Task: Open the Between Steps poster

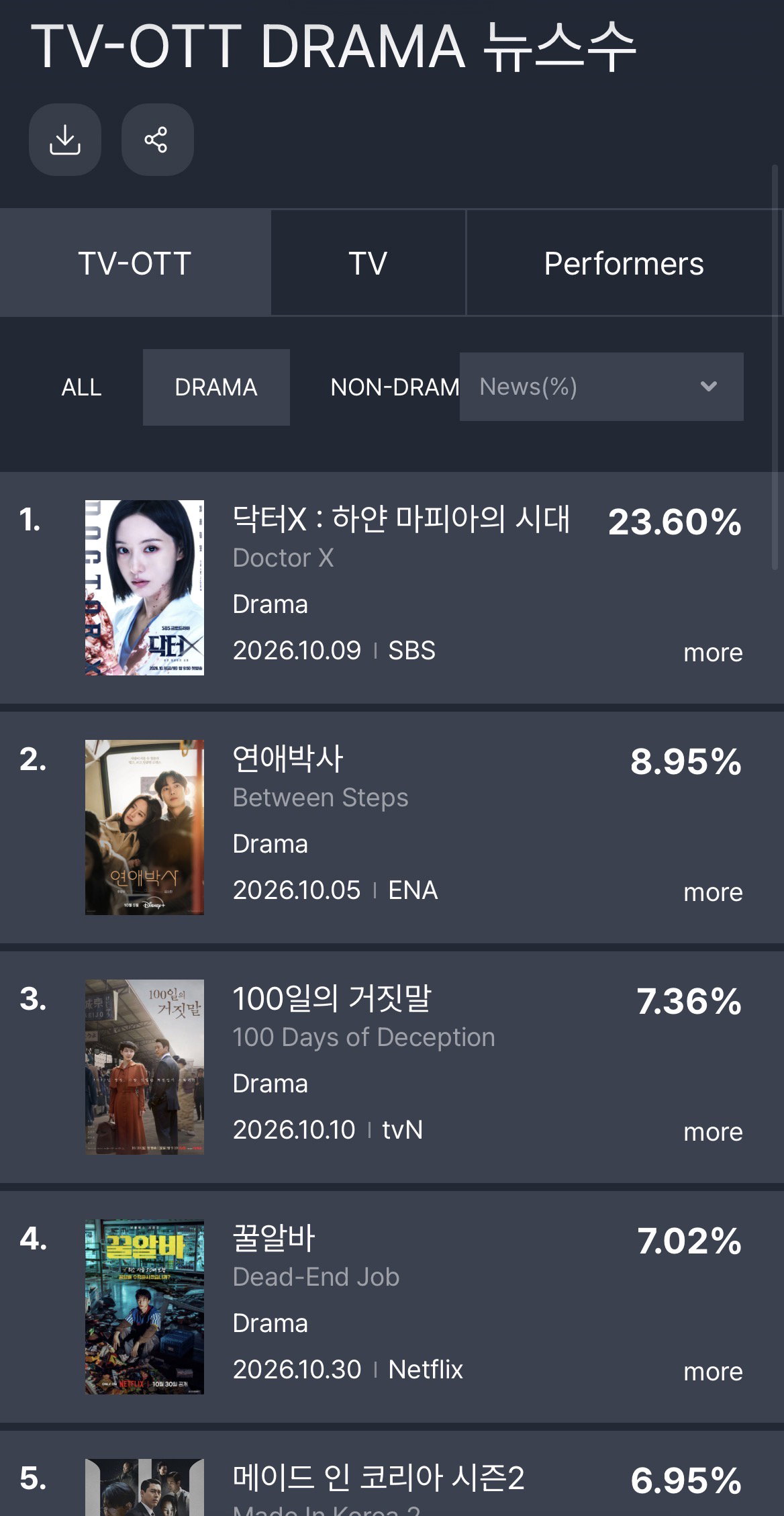Action: coord(144,827)
